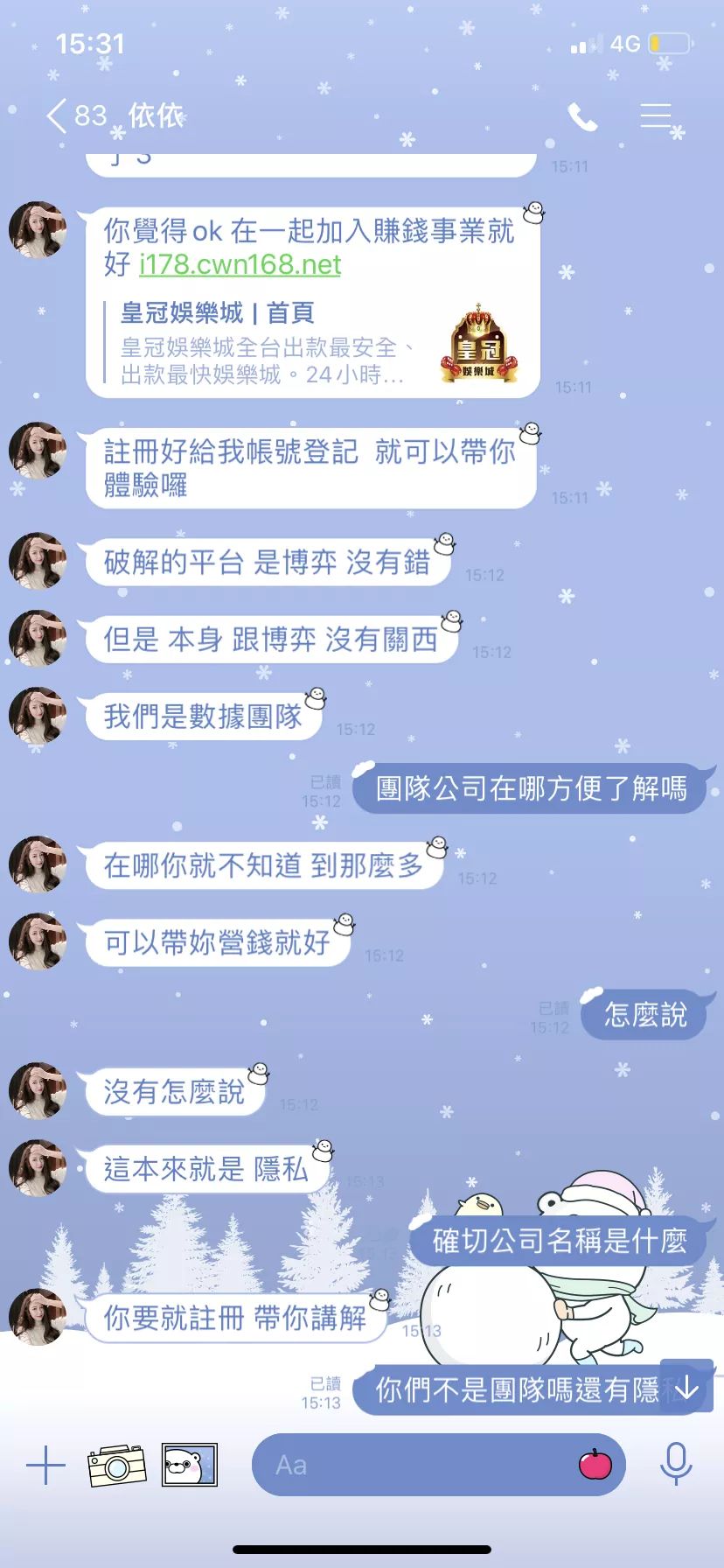724x1568 pixels.
Task: Open the chat menu options
Action: point(656,115)
